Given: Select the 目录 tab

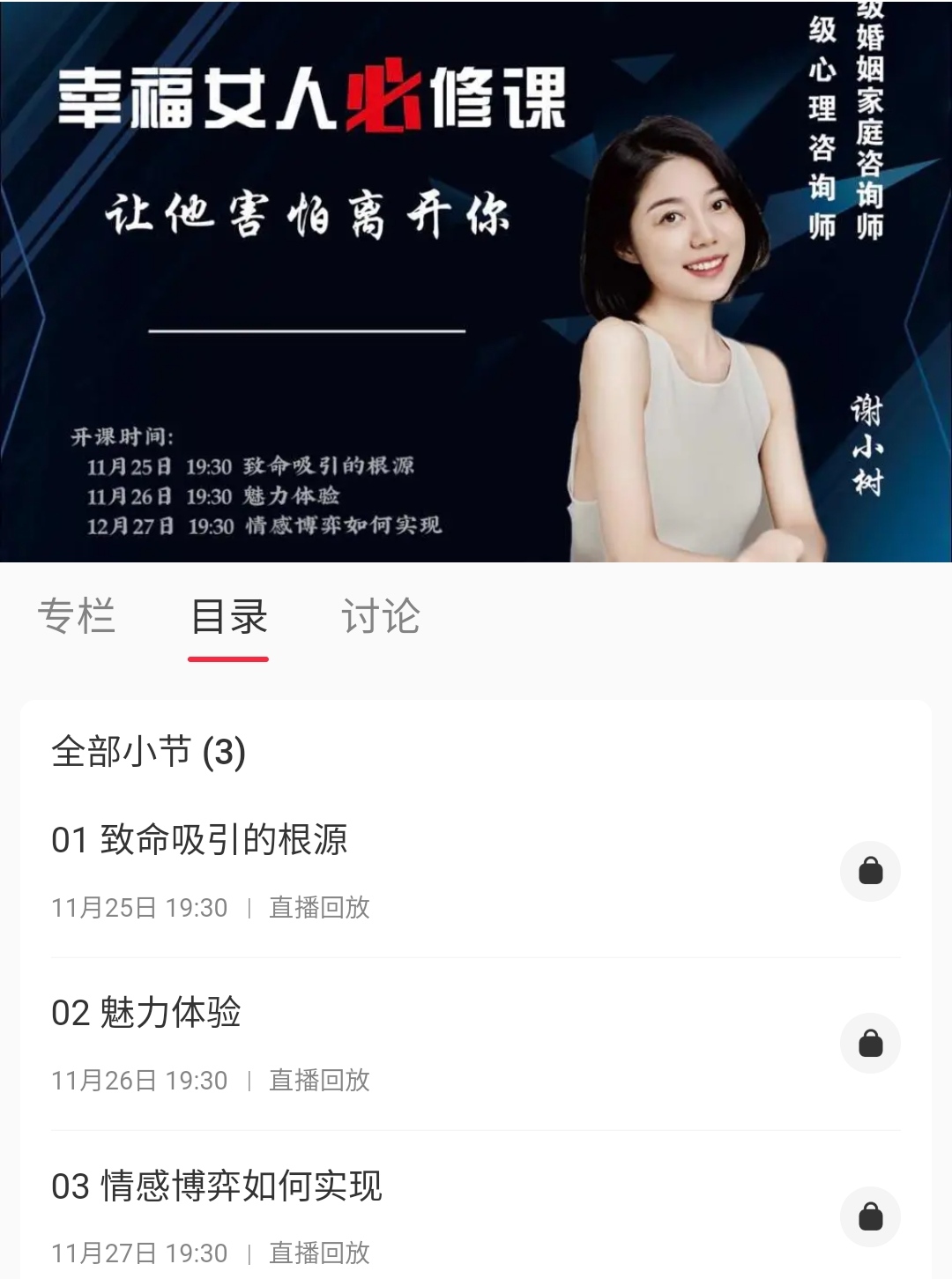Looking at the screenshot, I should click(228, 616).
